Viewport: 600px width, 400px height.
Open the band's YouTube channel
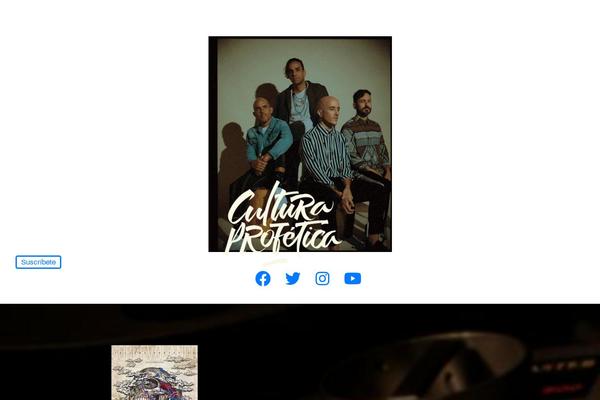coord(352,279)
